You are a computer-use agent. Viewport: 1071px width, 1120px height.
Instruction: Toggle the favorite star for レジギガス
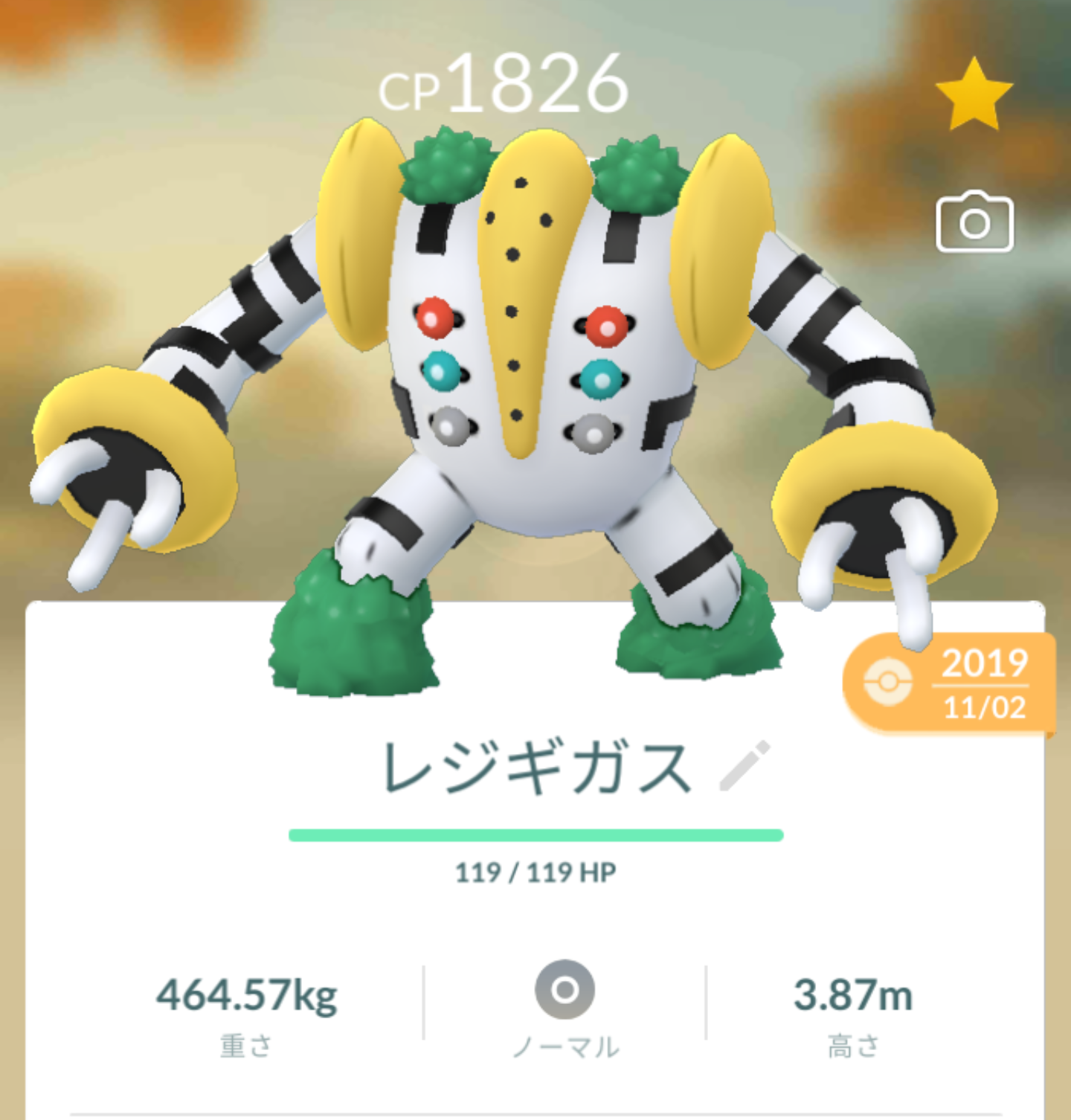coord(974,94)
